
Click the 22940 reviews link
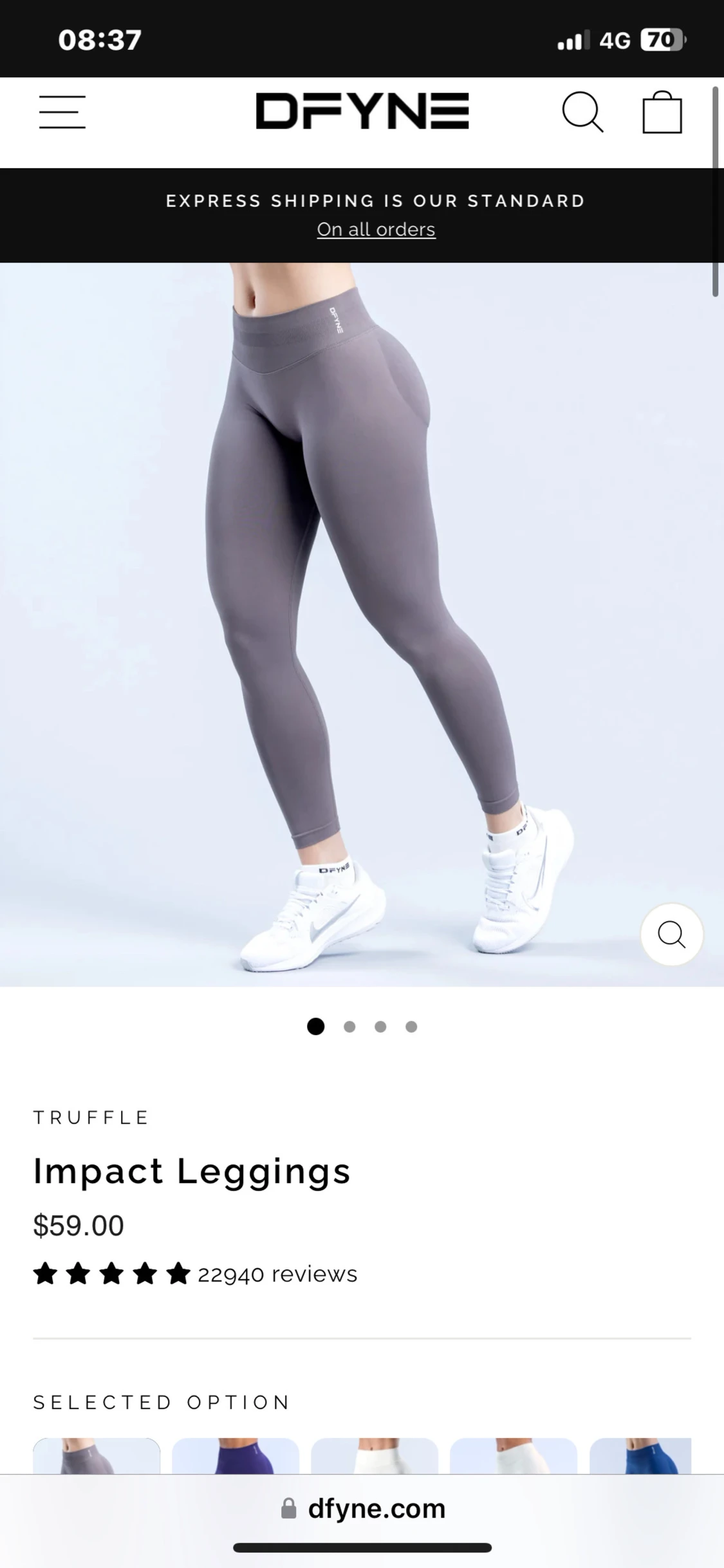(x=277, y=1273)
